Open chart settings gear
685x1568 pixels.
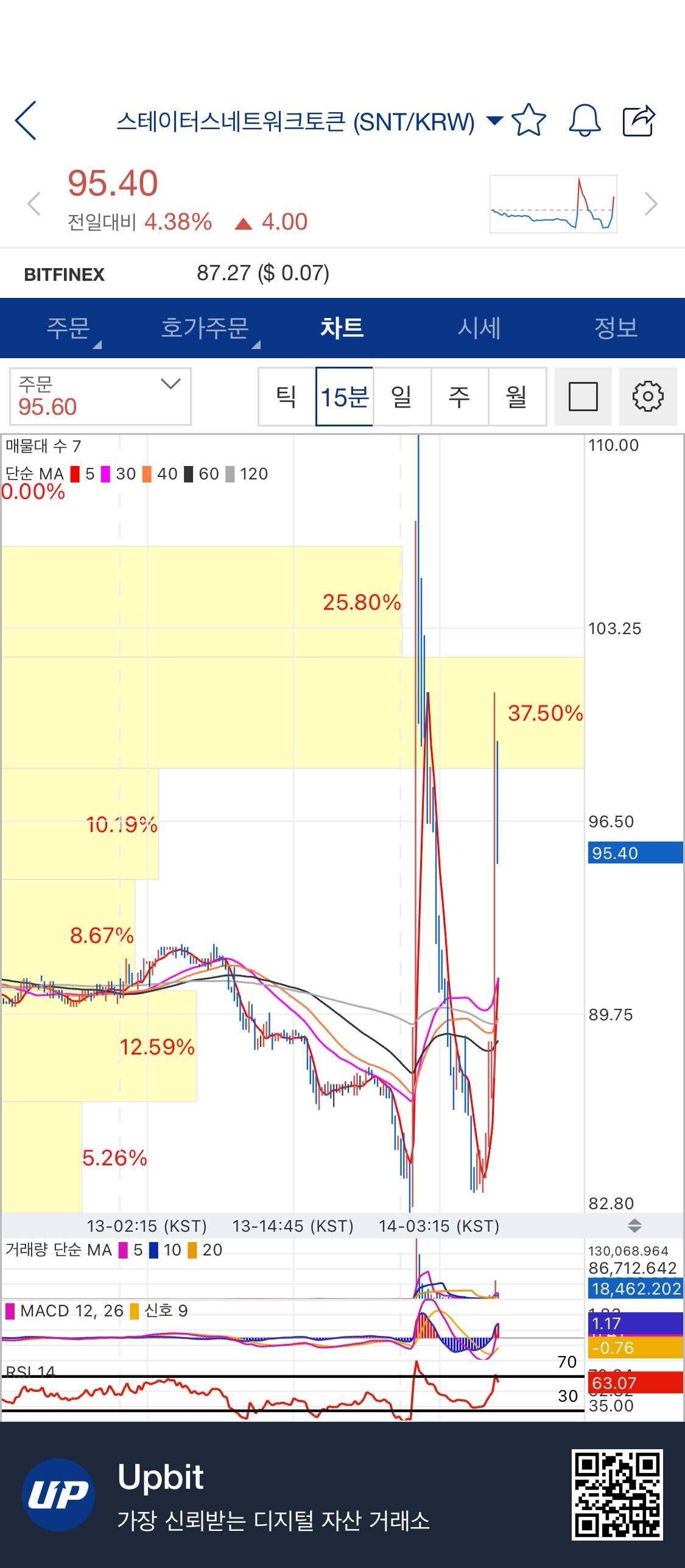648,397
